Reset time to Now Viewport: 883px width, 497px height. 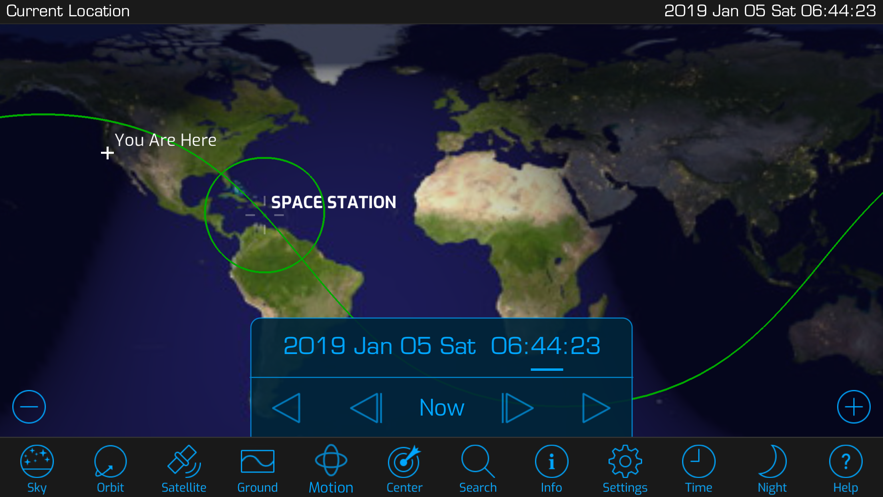coord(441,407)
